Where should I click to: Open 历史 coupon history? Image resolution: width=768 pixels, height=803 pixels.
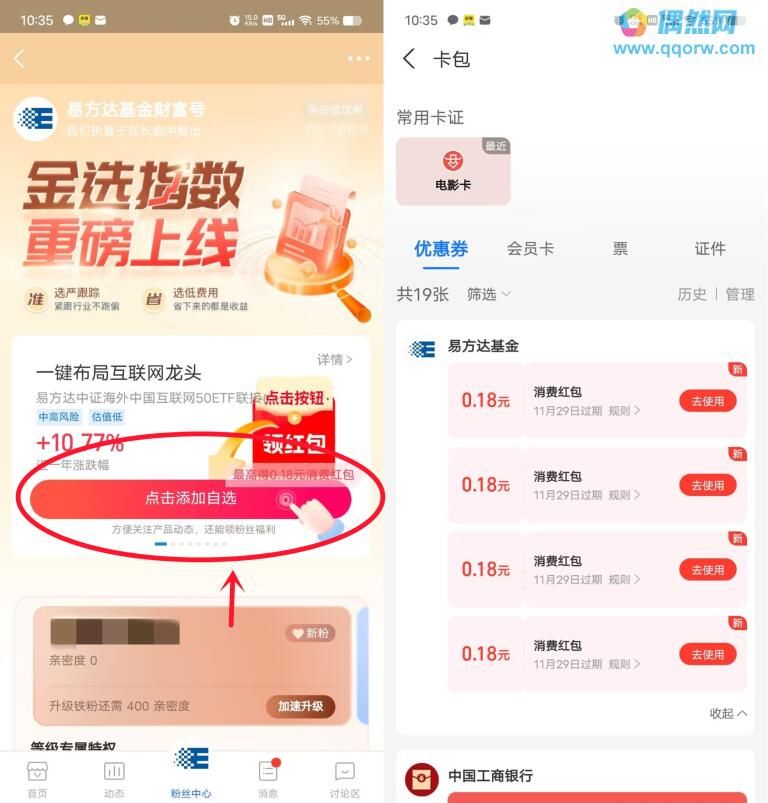(692, 294)
